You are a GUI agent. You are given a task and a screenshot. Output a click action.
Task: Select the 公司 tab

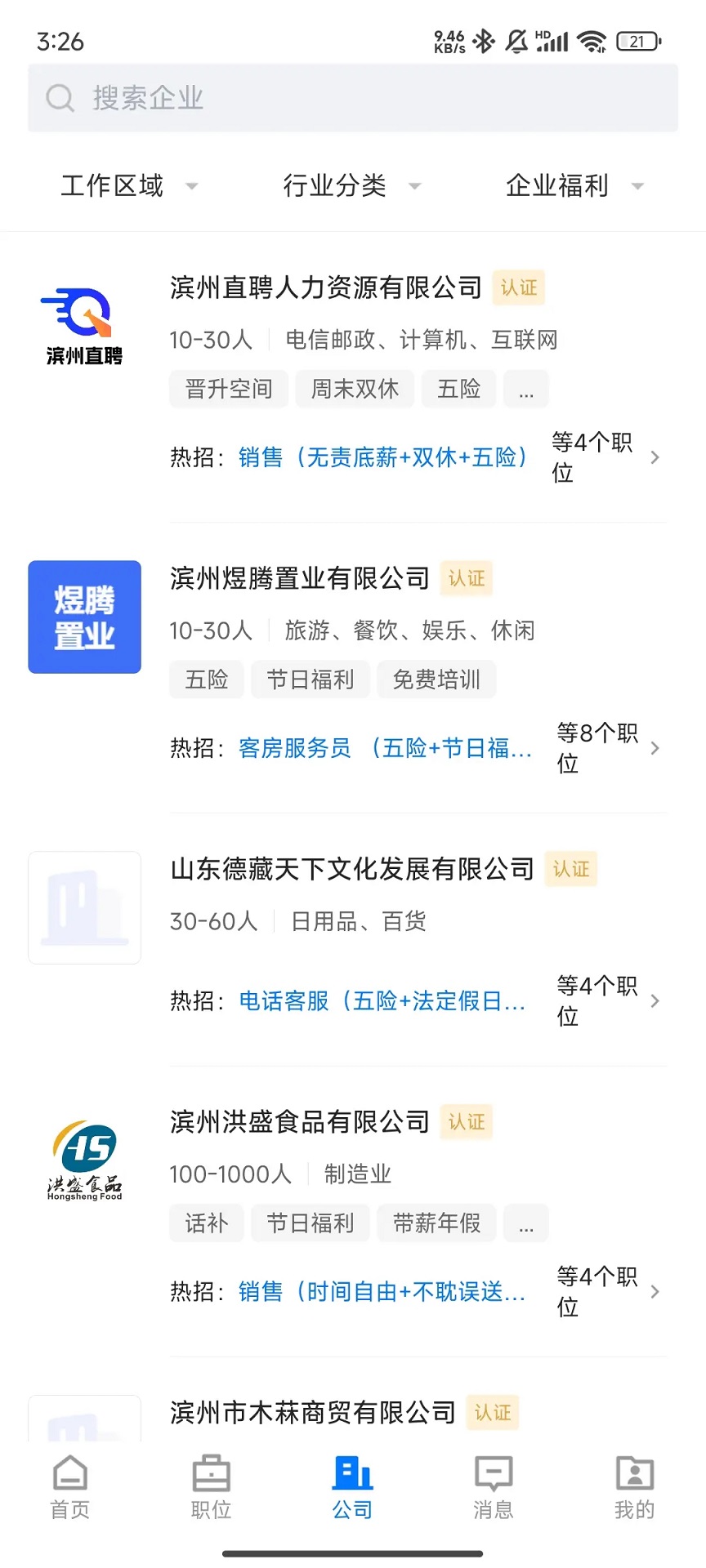352,1488
